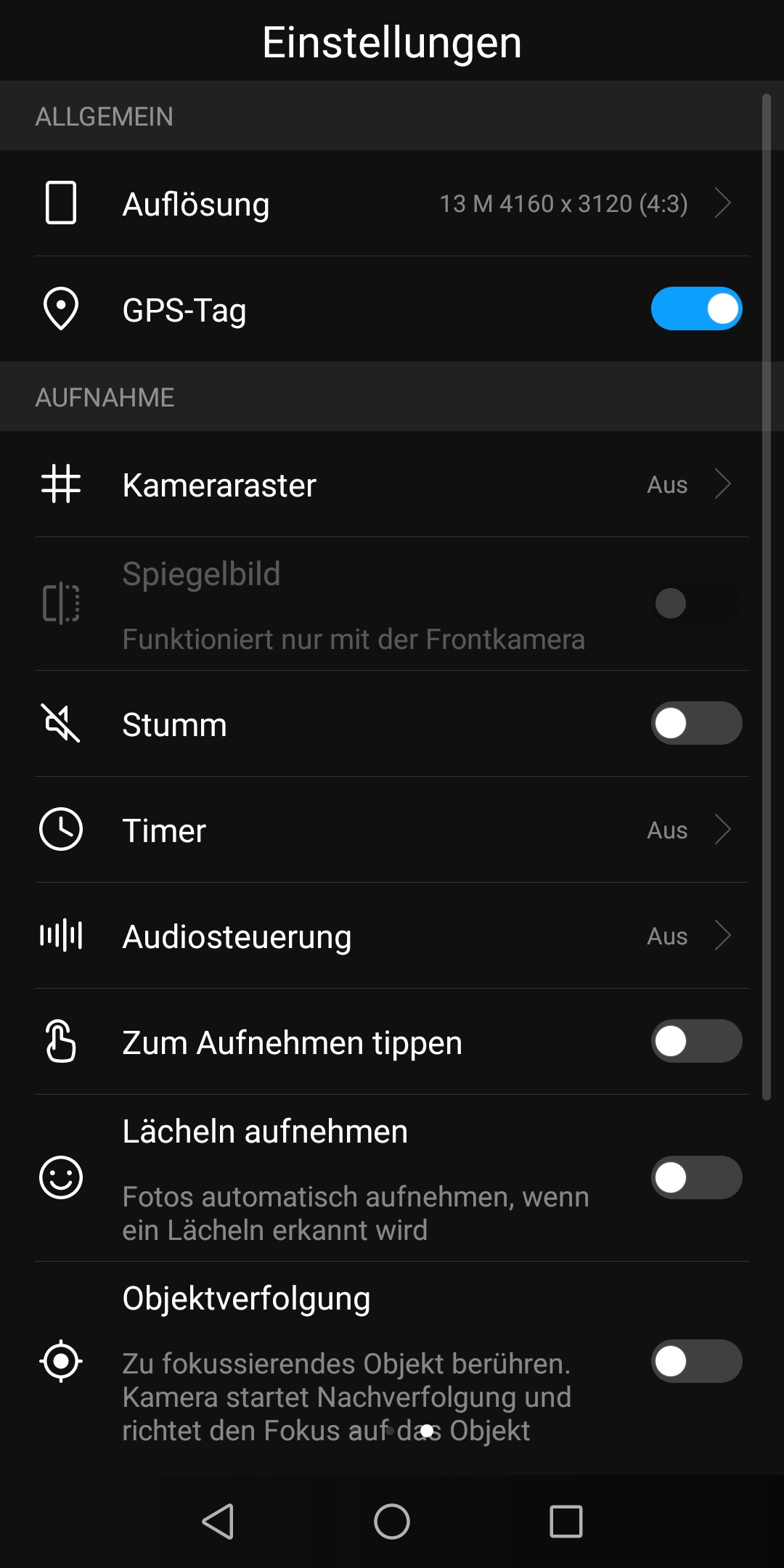Open recent apps from the navigation bar
The height and width of the screenshot is (1568, 784).
coord(566,1522)
